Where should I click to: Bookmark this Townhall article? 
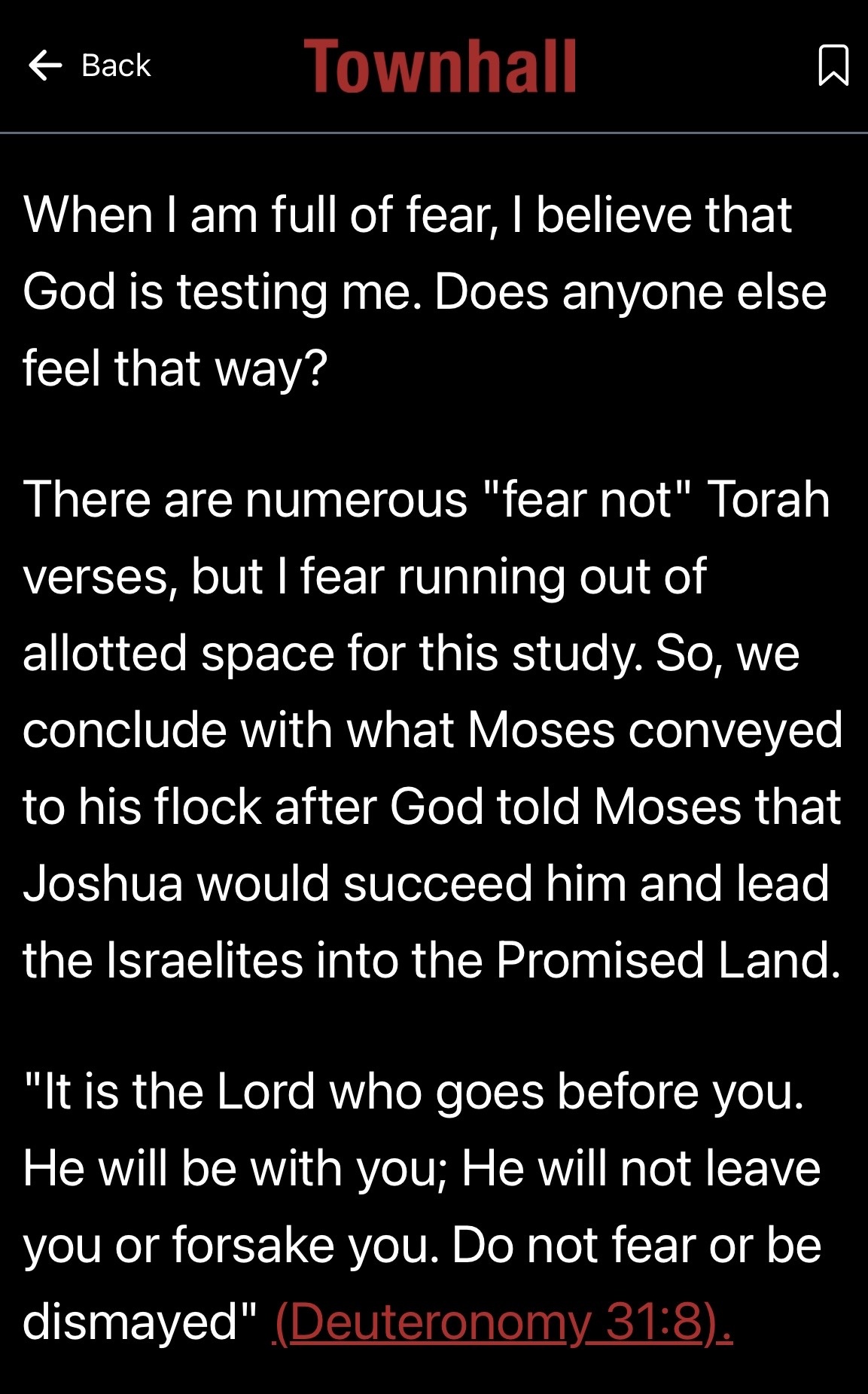click(x=833, y=66)
